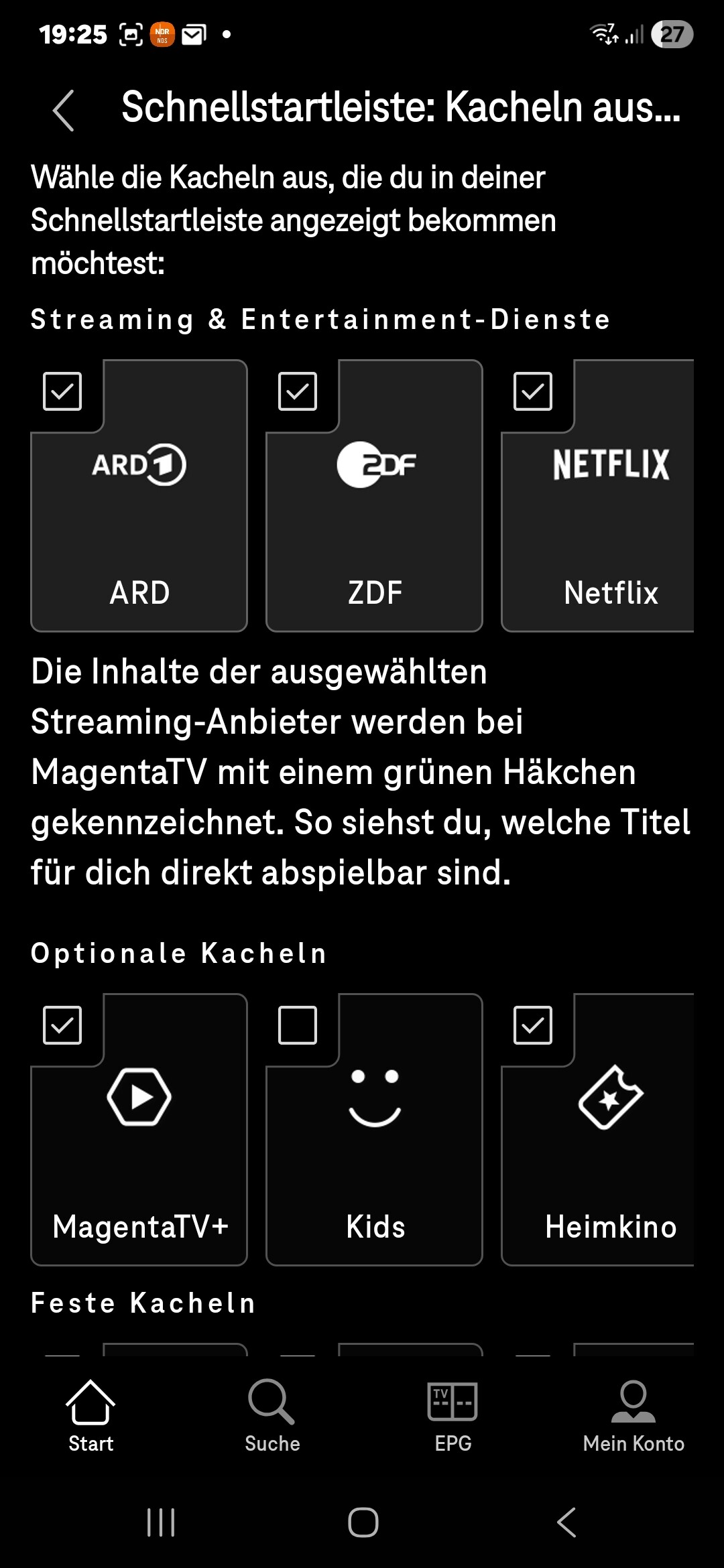This screenshot has width=724, height=1568.
Task: Go back from Schnellstartleiste settings
Action: 64,111
